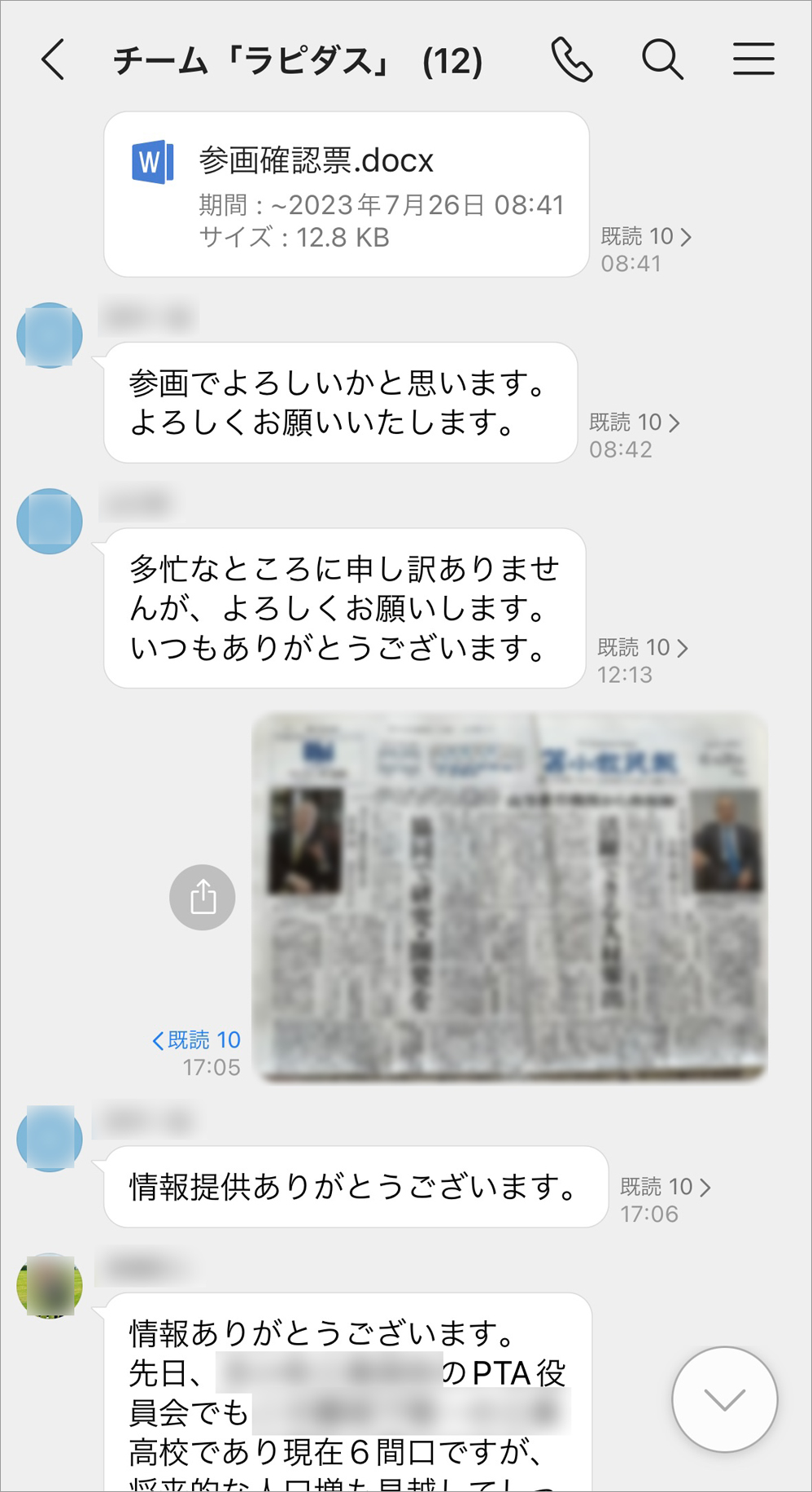The width and height of the screenshot is (812, 1492).
Task: Open the profile of the 12:13 sender
Action: [x=50, y=521]
